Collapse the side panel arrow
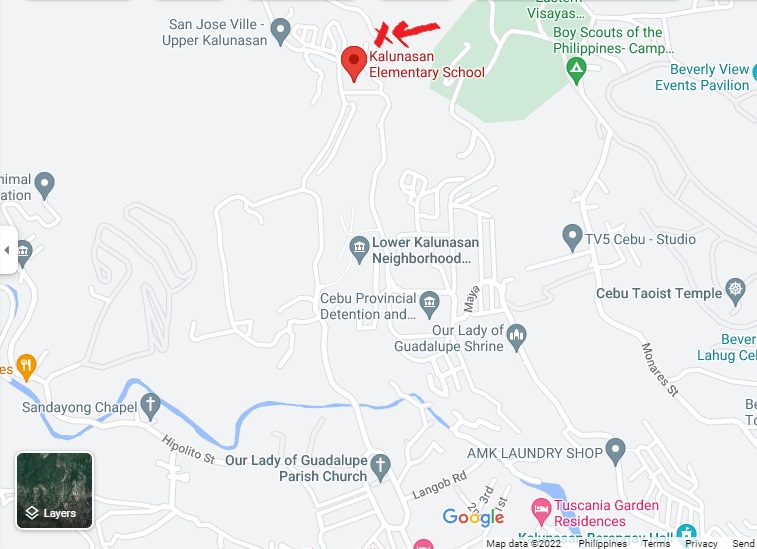The width and height of the screenshot is (757, 549). click(x=7, y=249)
